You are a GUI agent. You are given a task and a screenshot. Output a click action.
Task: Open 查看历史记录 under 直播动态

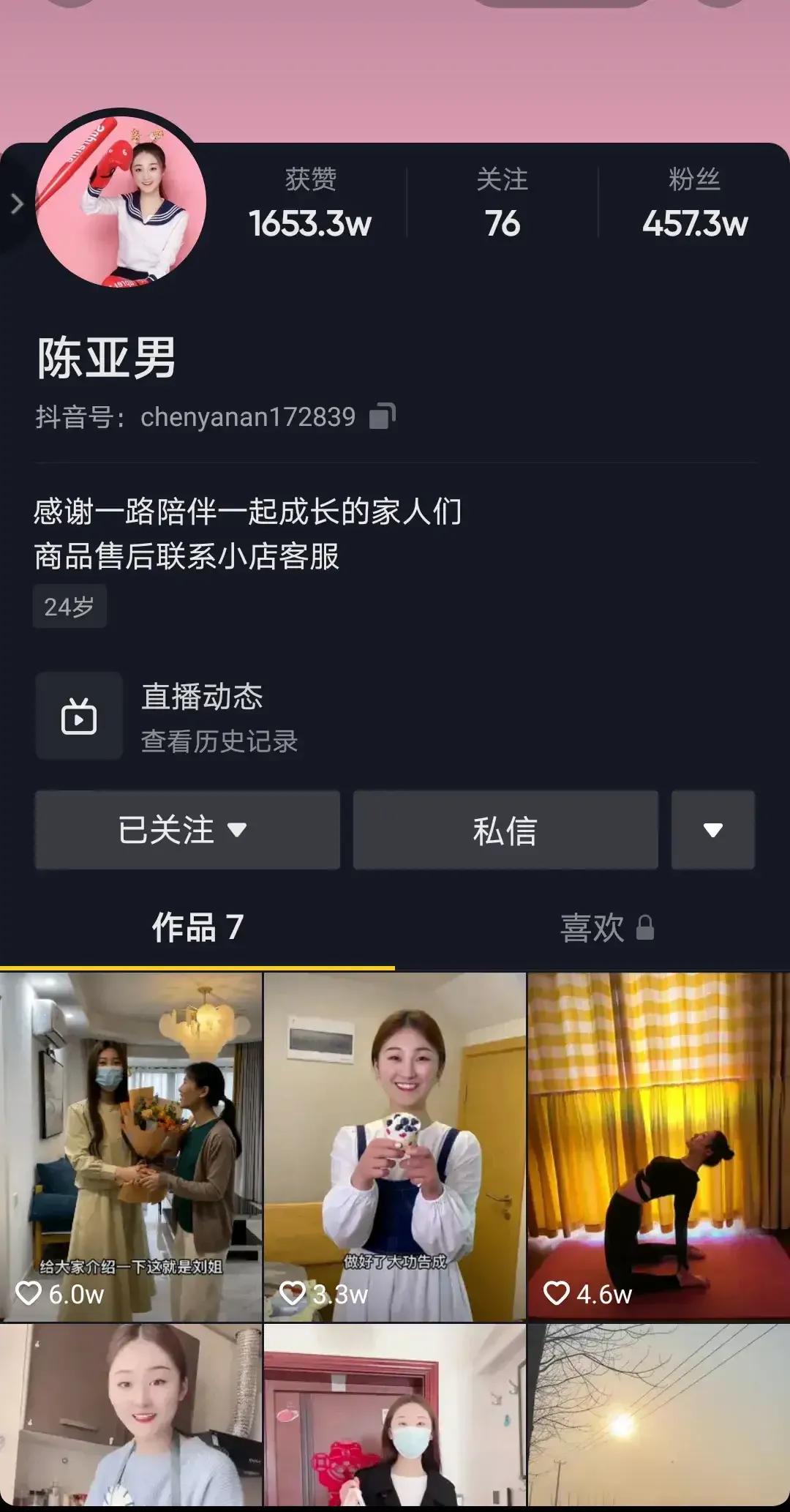tap(218, 741)
